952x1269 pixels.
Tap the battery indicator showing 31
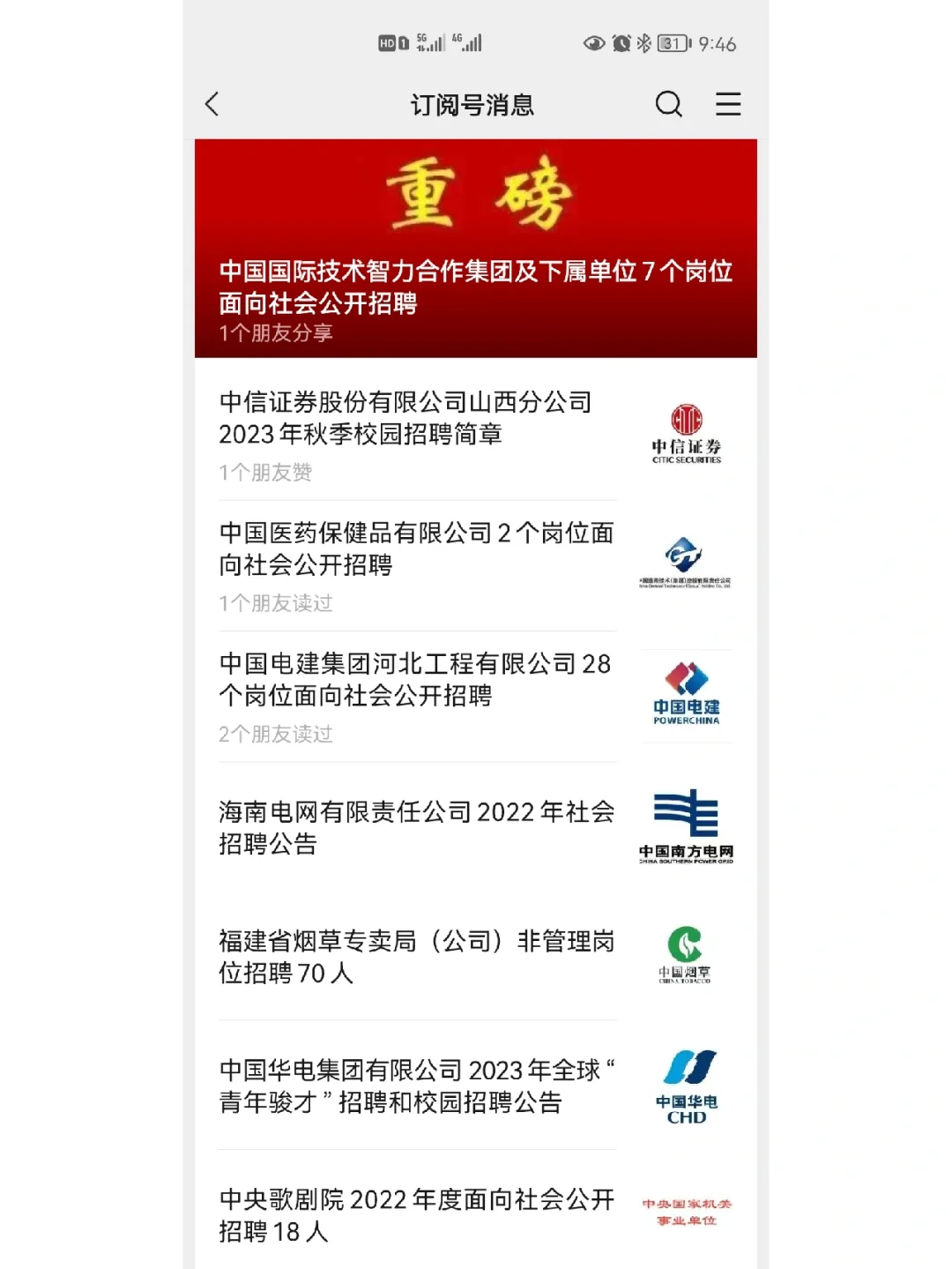(x=673, y=41)
